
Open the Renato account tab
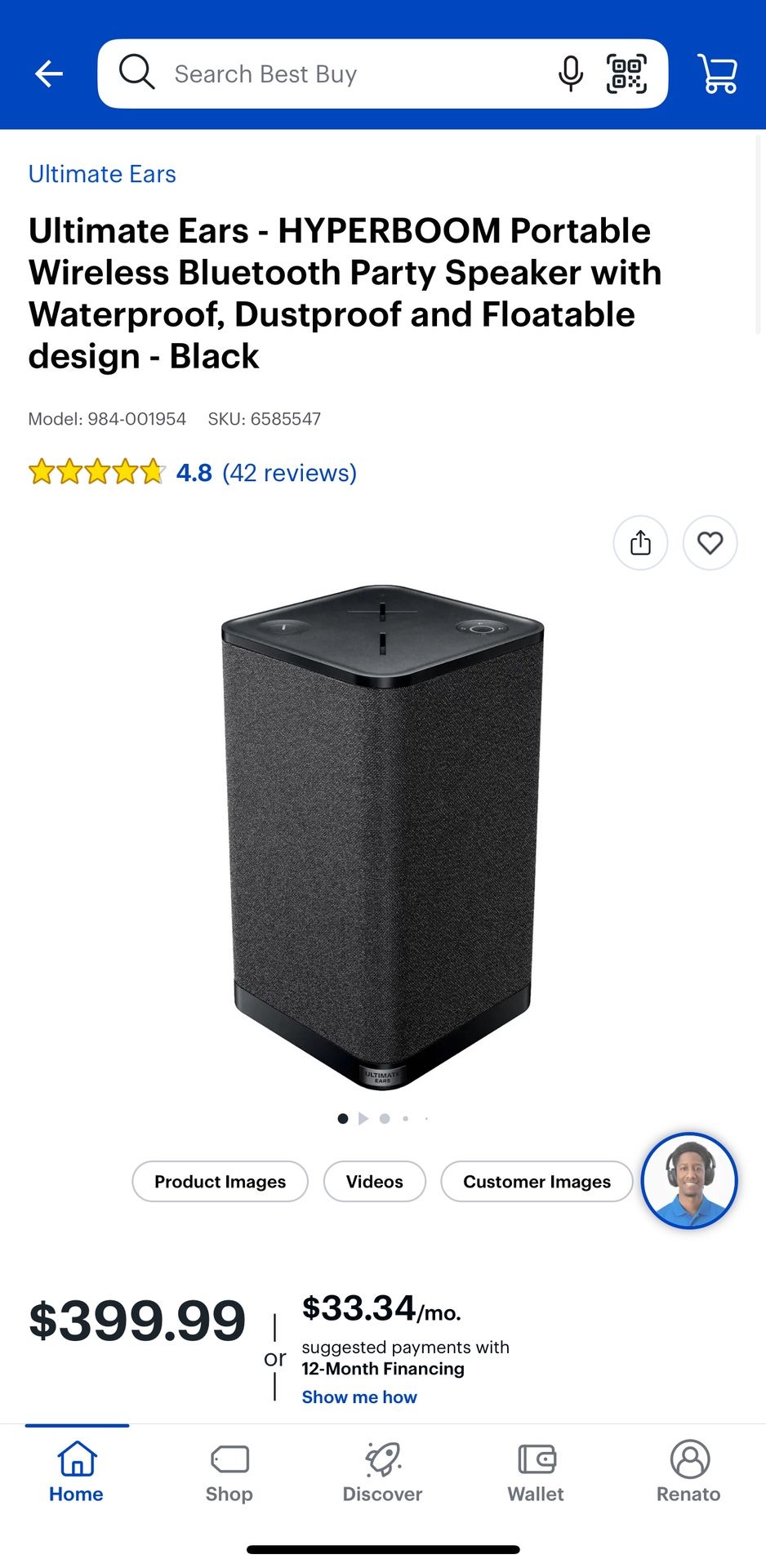(x=688, y=1472)
